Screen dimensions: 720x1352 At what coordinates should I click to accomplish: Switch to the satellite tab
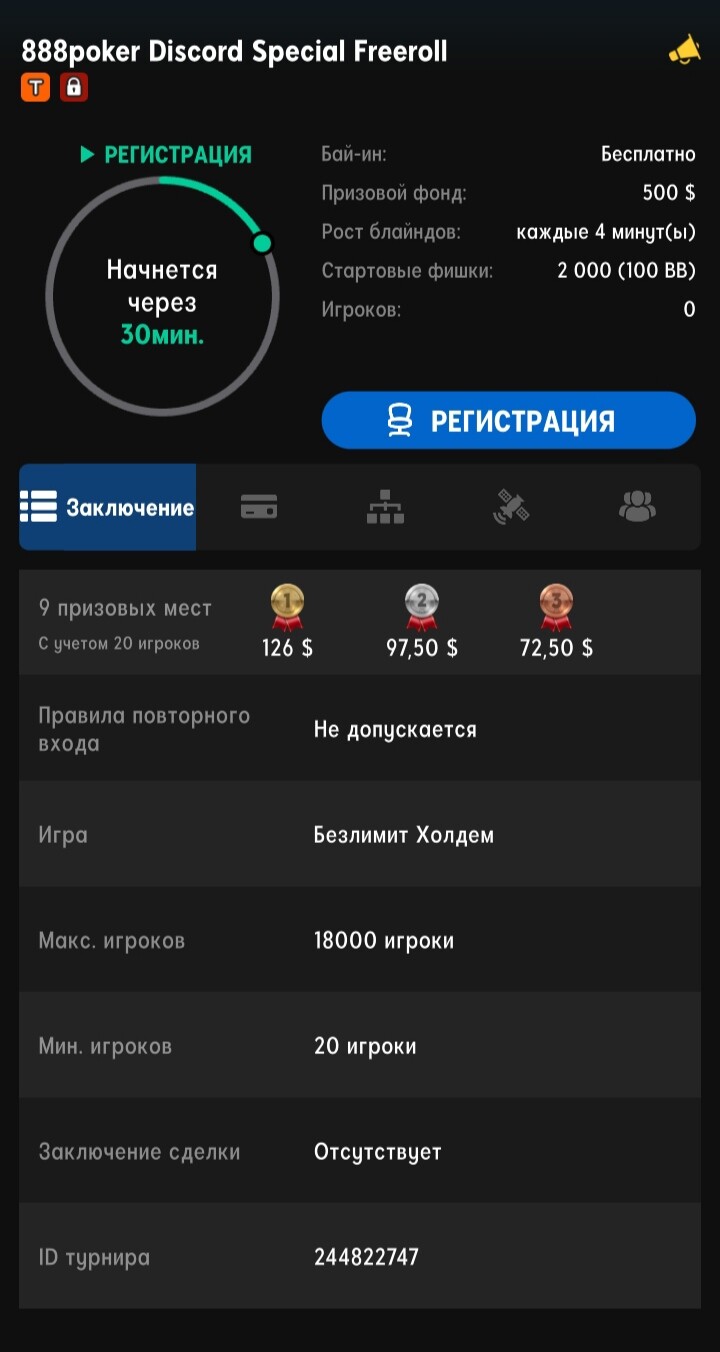click(511, 507)
